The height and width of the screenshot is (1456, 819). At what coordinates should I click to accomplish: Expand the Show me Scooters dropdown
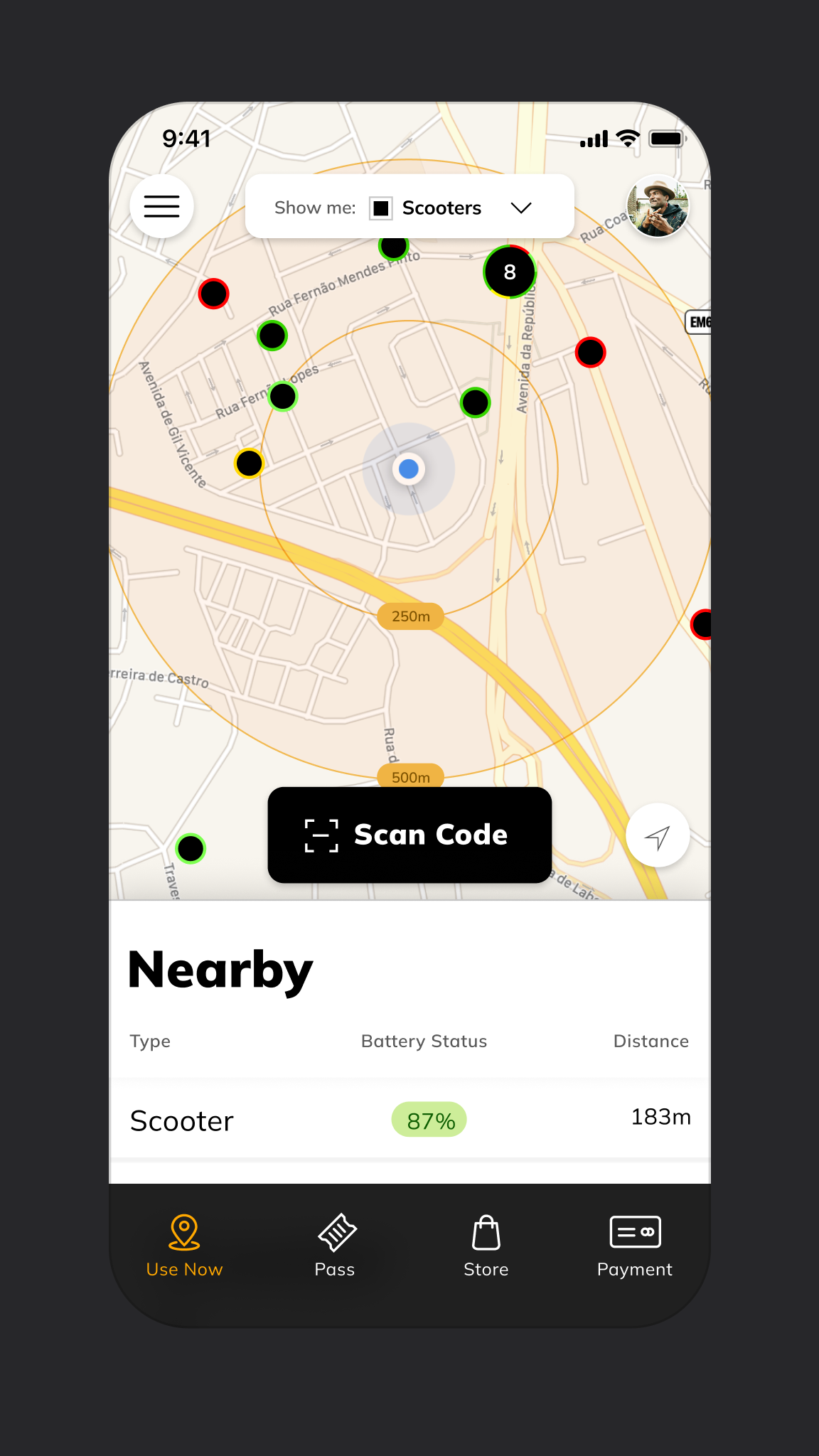coord(521,208)
